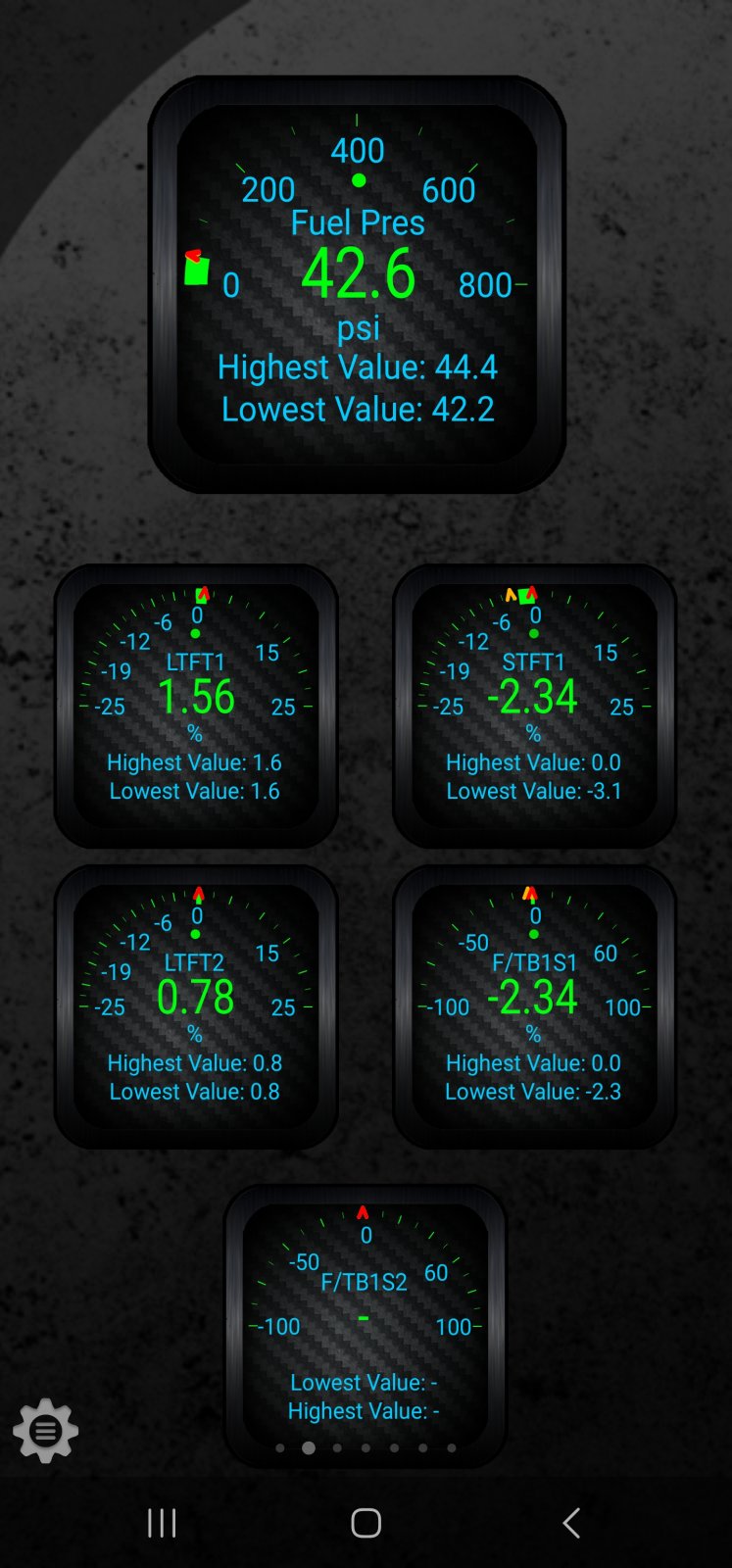Select the F/TB1S1 gauge
Screen dimensions: 732x1568
click(x=534, y=1006)
